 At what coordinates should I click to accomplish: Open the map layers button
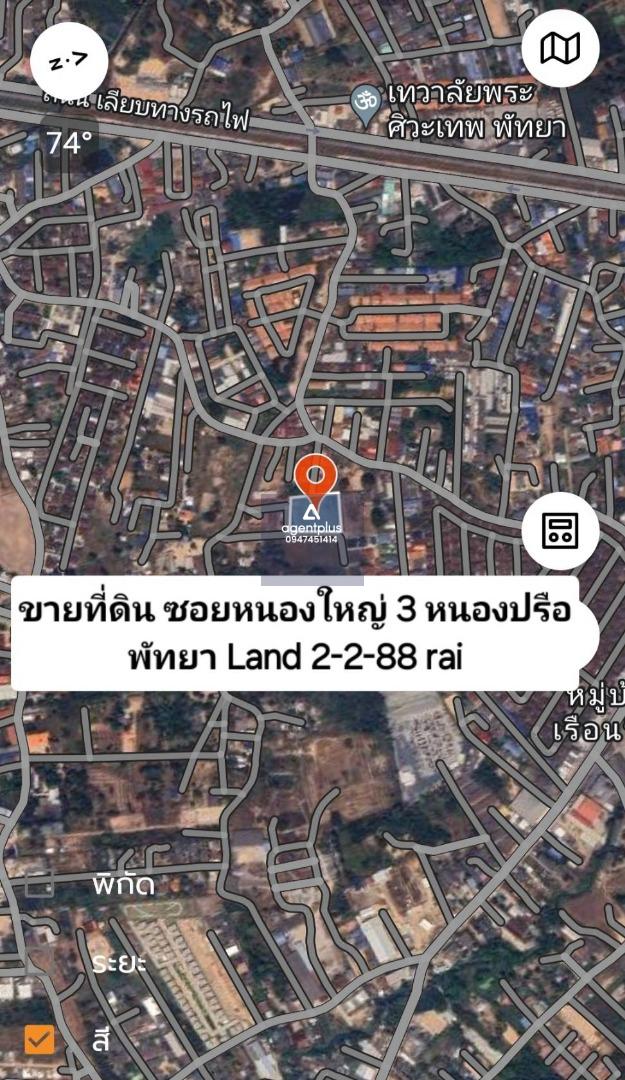[x=560, y=48]
